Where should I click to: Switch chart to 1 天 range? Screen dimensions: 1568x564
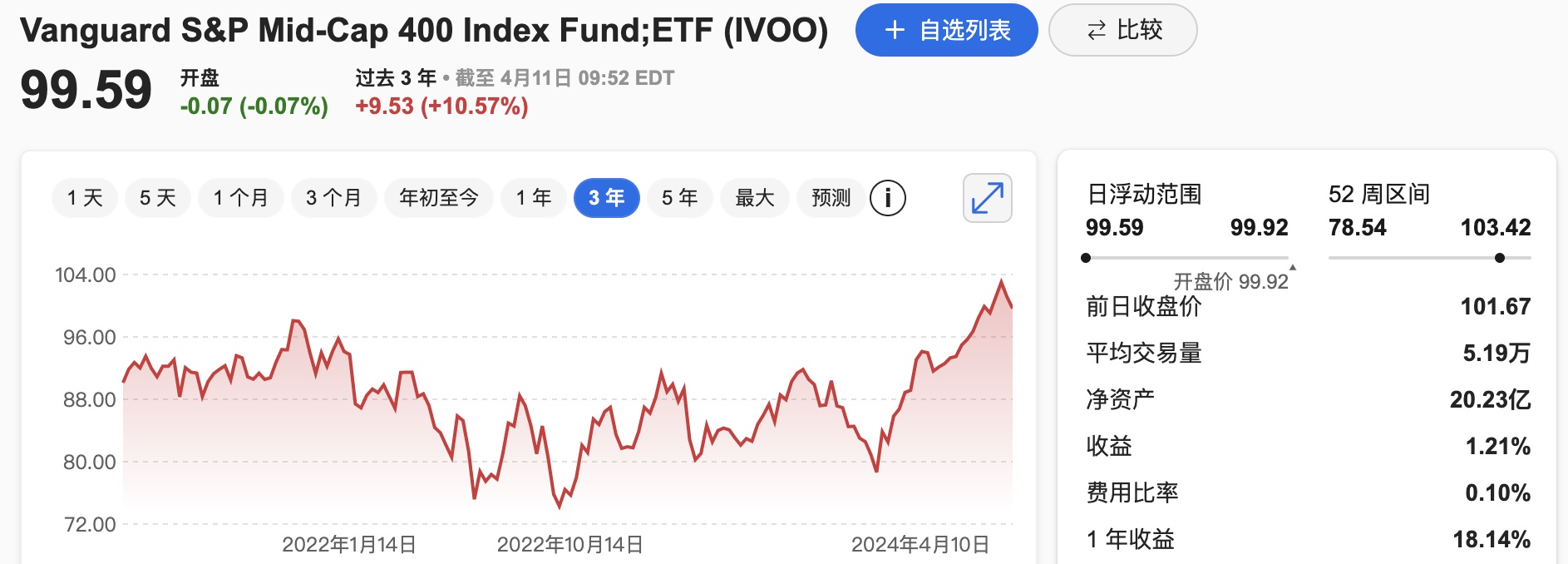(x=85, y=198)
